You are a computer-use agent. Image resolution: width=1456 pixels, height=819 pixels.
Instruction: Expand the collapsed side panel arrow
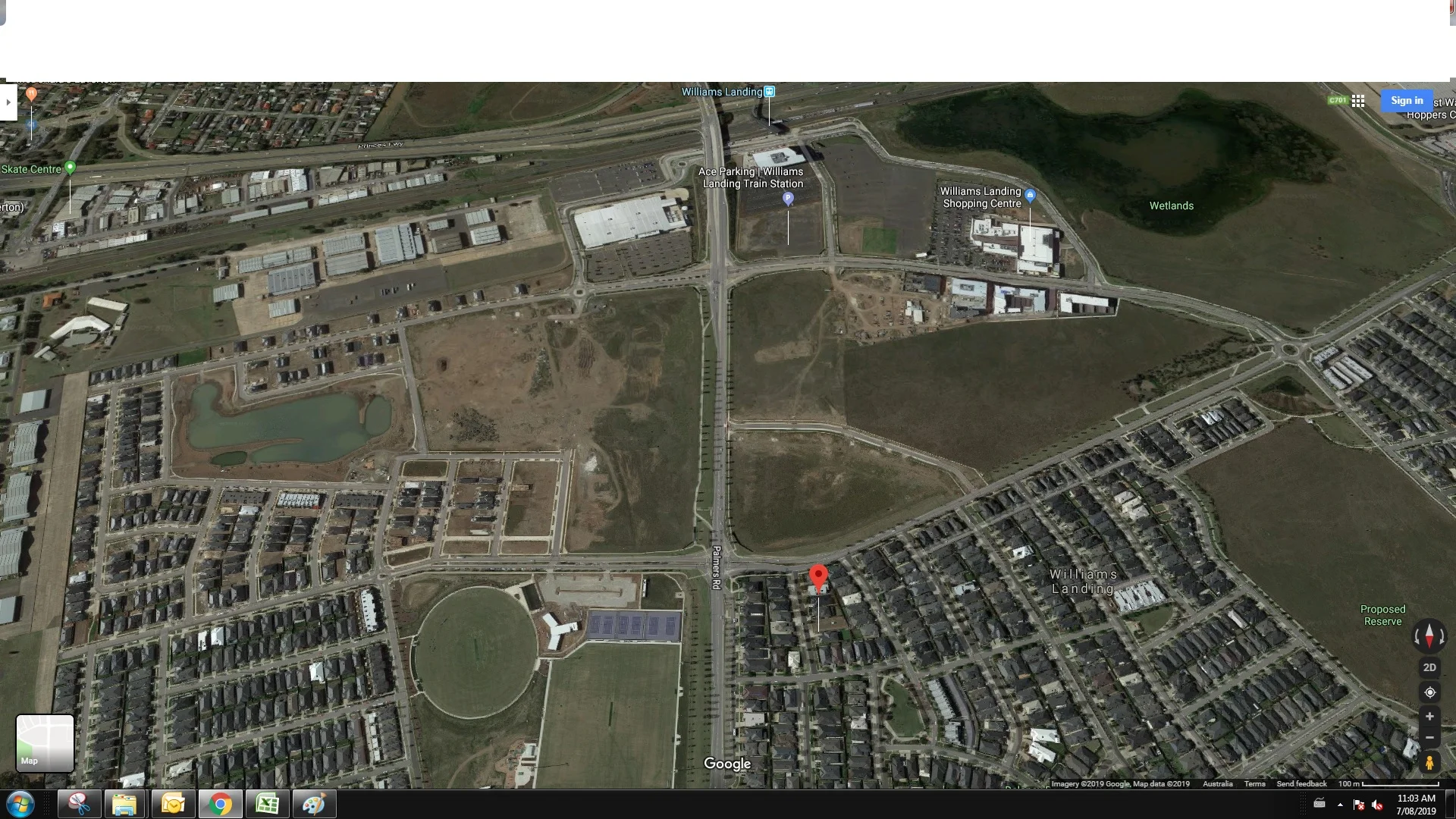(8, 102)
